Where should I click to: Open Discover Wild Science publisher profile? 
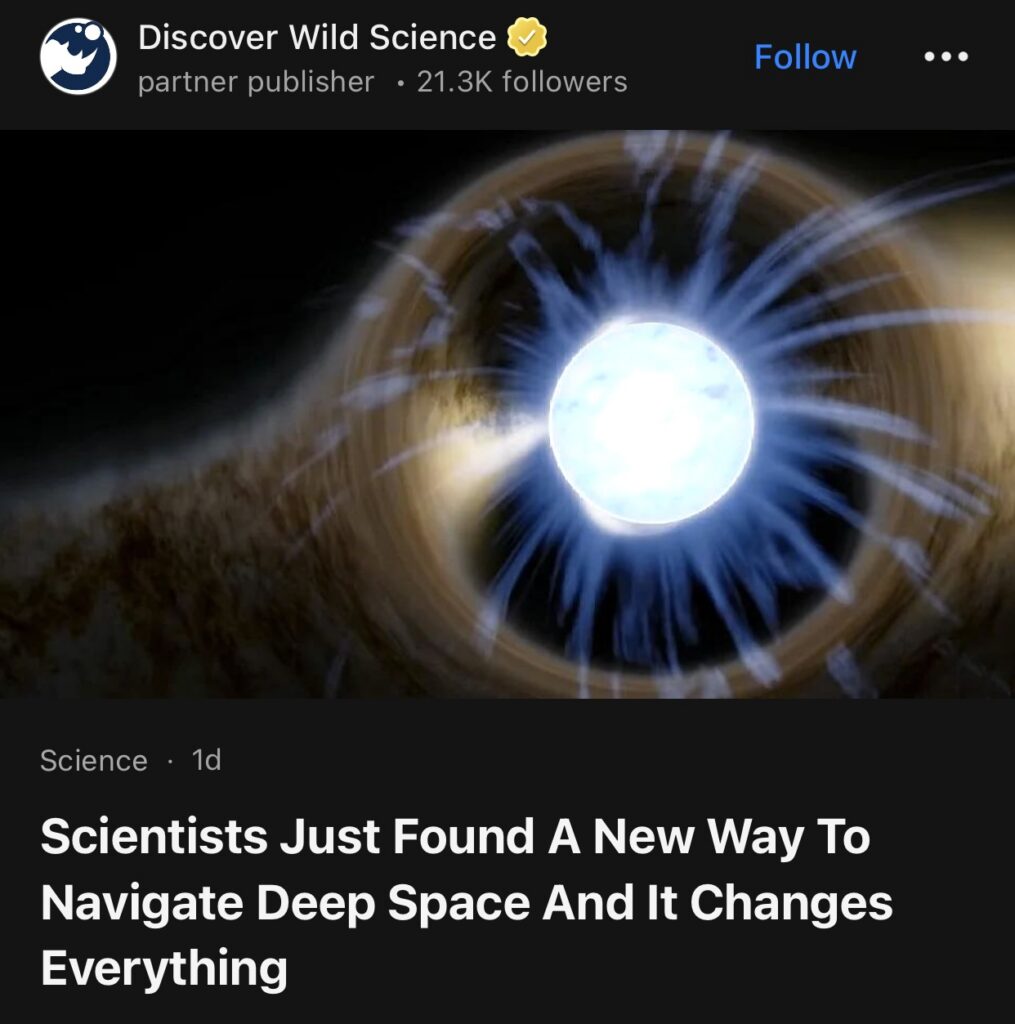tap(316, 38)
